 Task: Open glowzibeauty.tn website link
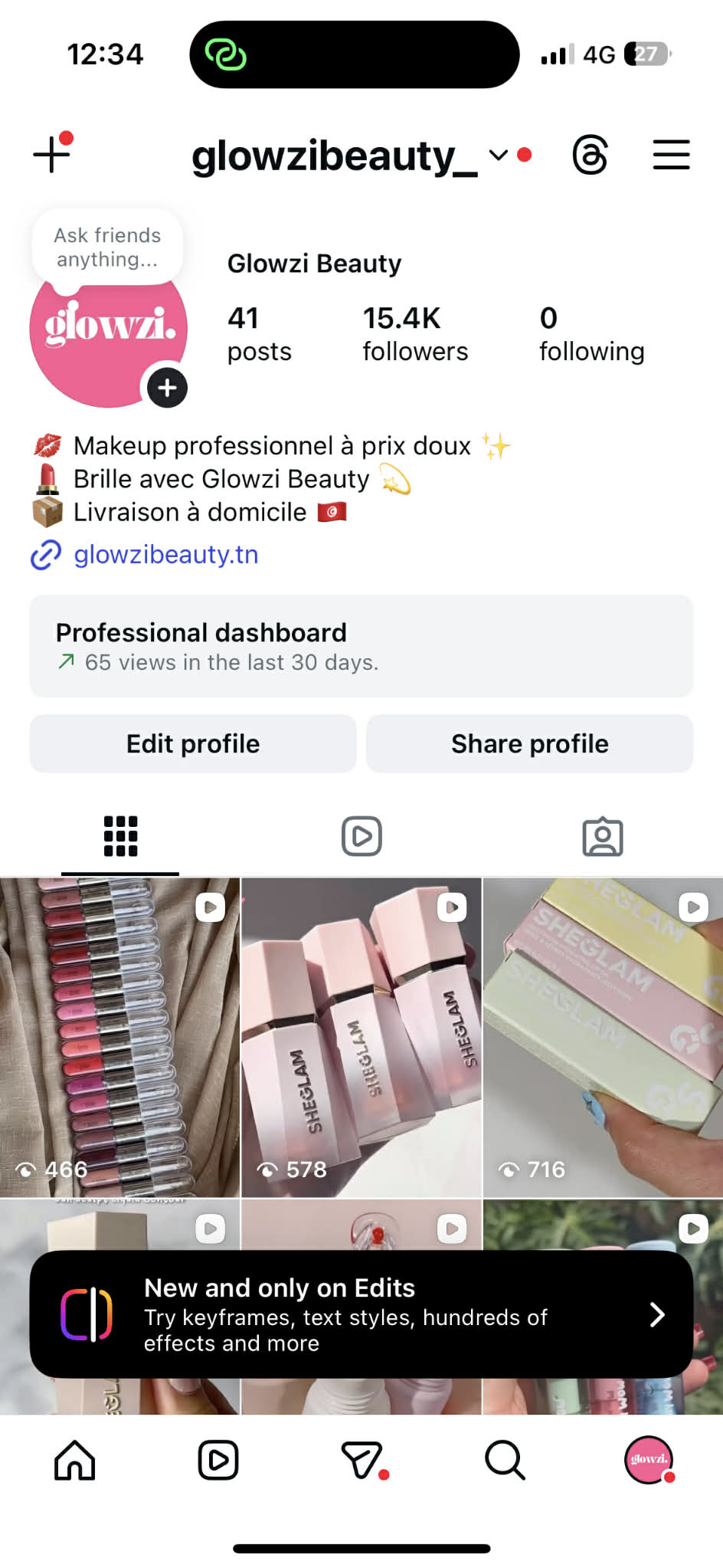(165, 555)
